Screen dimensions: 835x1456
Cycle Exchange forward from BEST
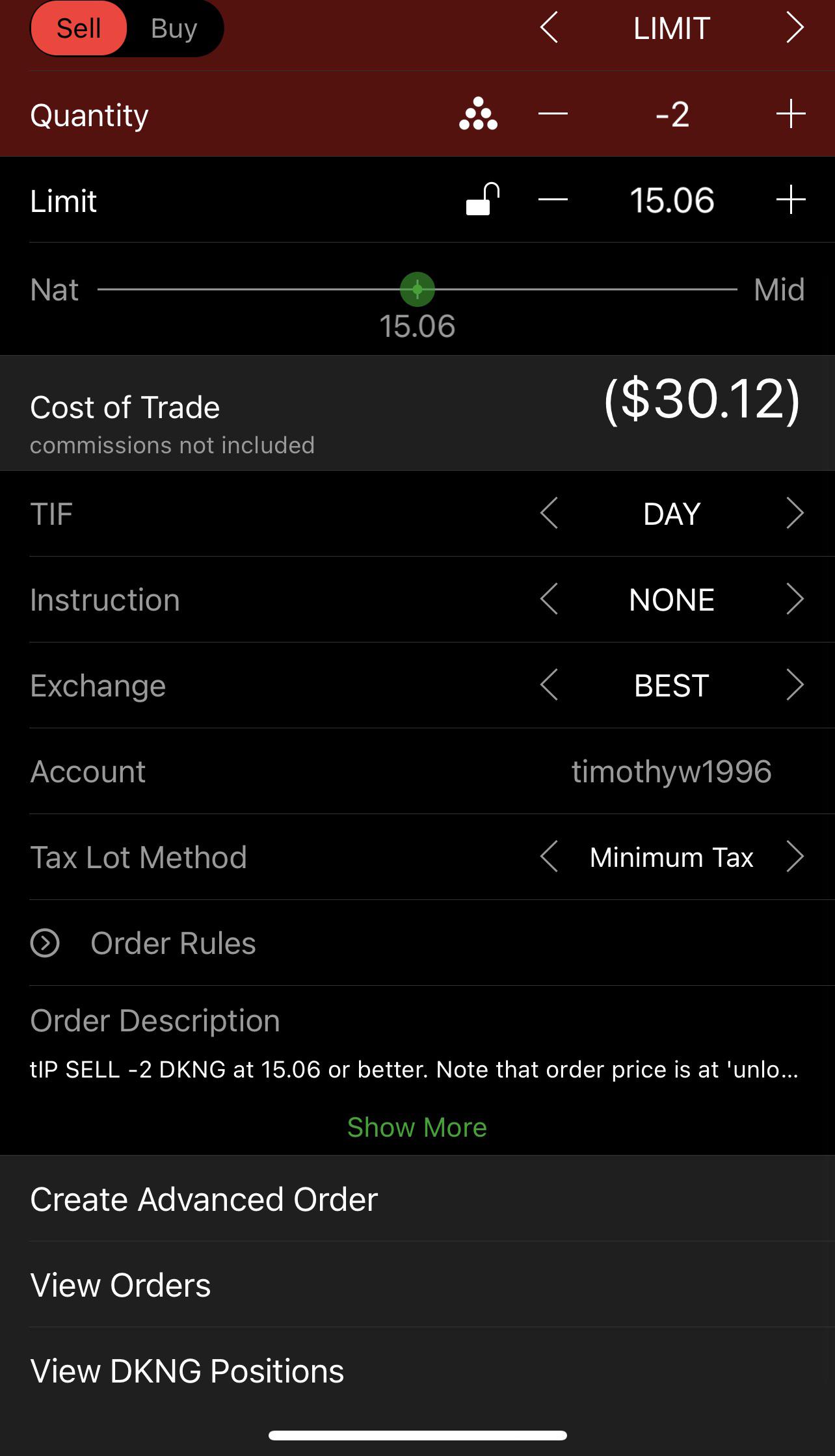(x=795, y=685)
